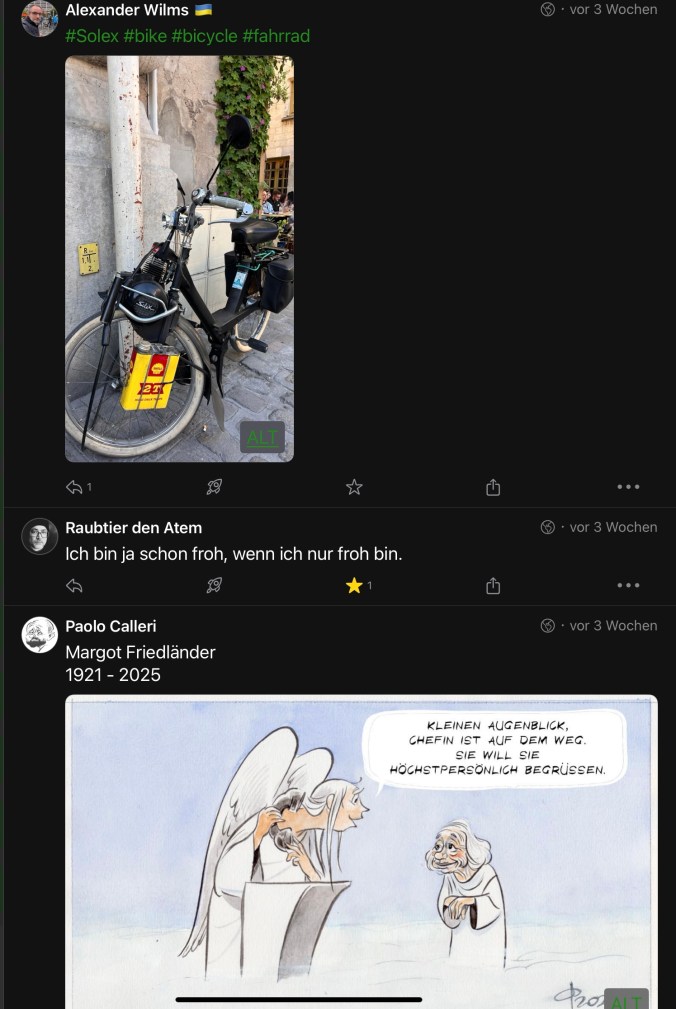Open Paolo Calleri's profile avatar
Screen dimensions: 676x1009
(40, 635)
